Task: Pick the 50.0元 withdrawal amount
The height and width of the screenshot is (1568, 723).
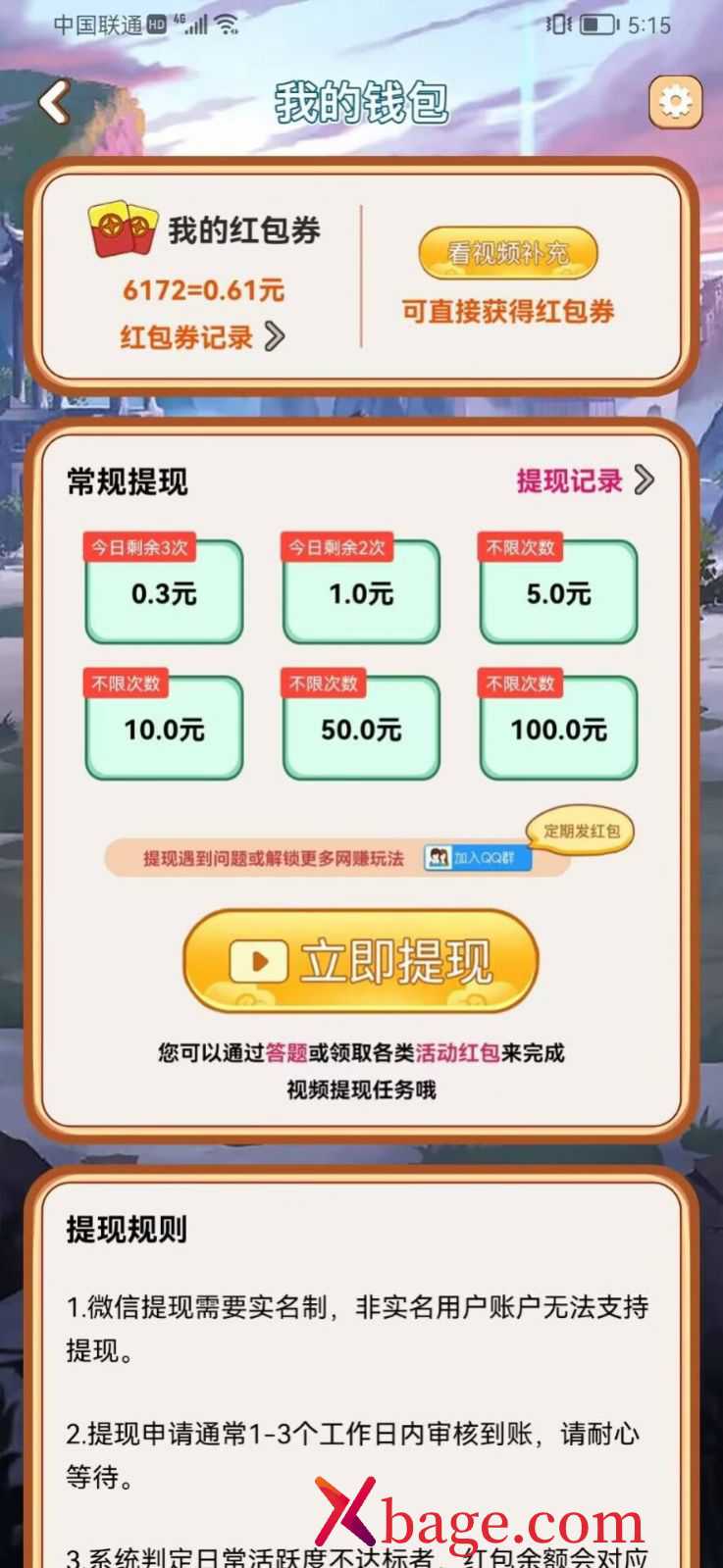Action: [361, 728]
